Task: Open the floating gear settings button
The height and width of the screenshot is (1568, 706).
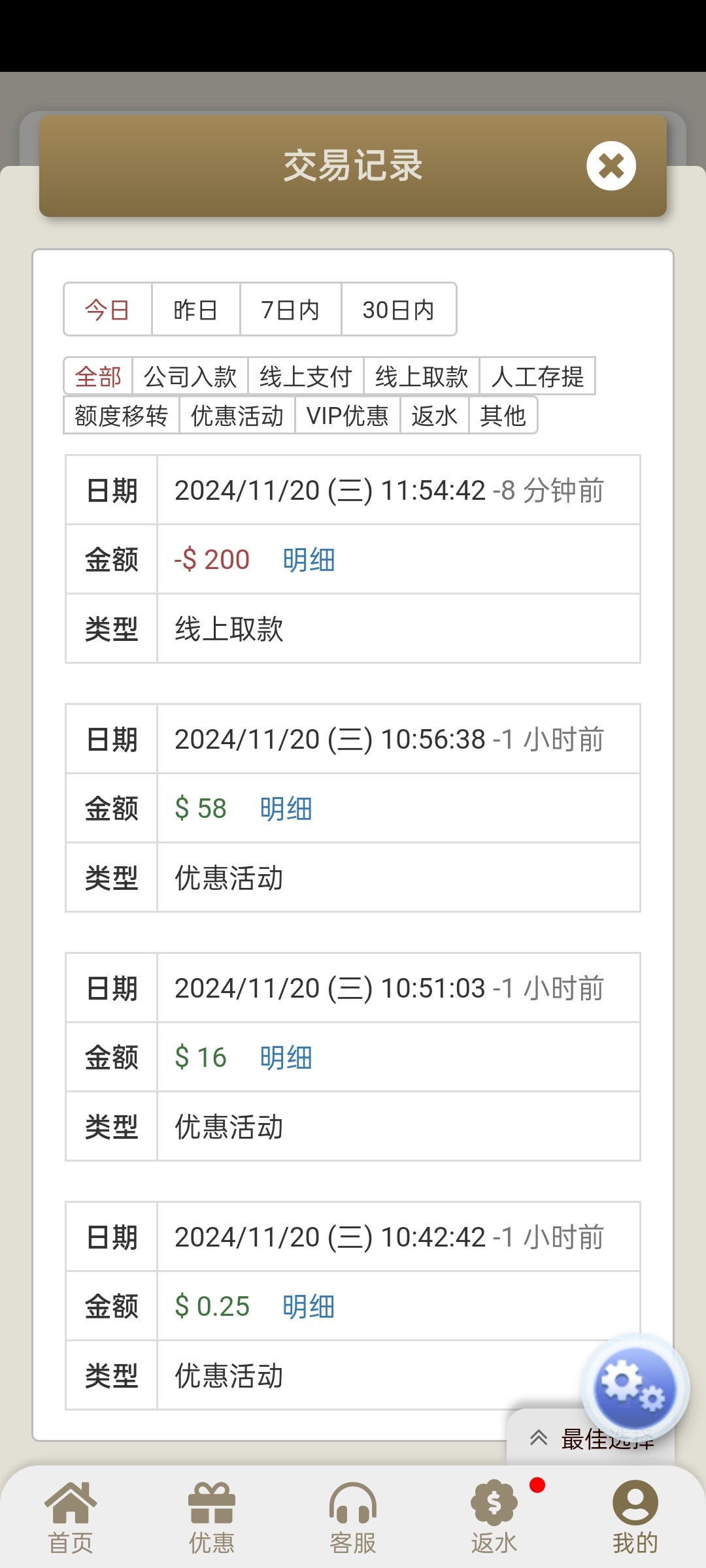Action: (634, 1387)
